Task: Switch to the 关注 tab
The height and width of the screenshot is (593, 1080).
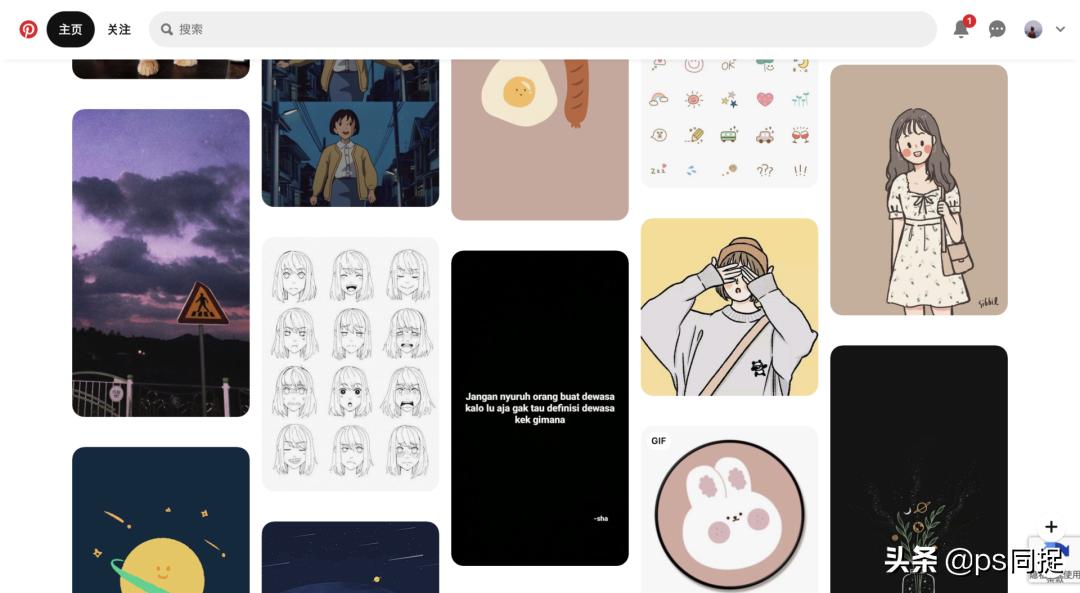Action: pyautogui.click(x=119, y=29)
